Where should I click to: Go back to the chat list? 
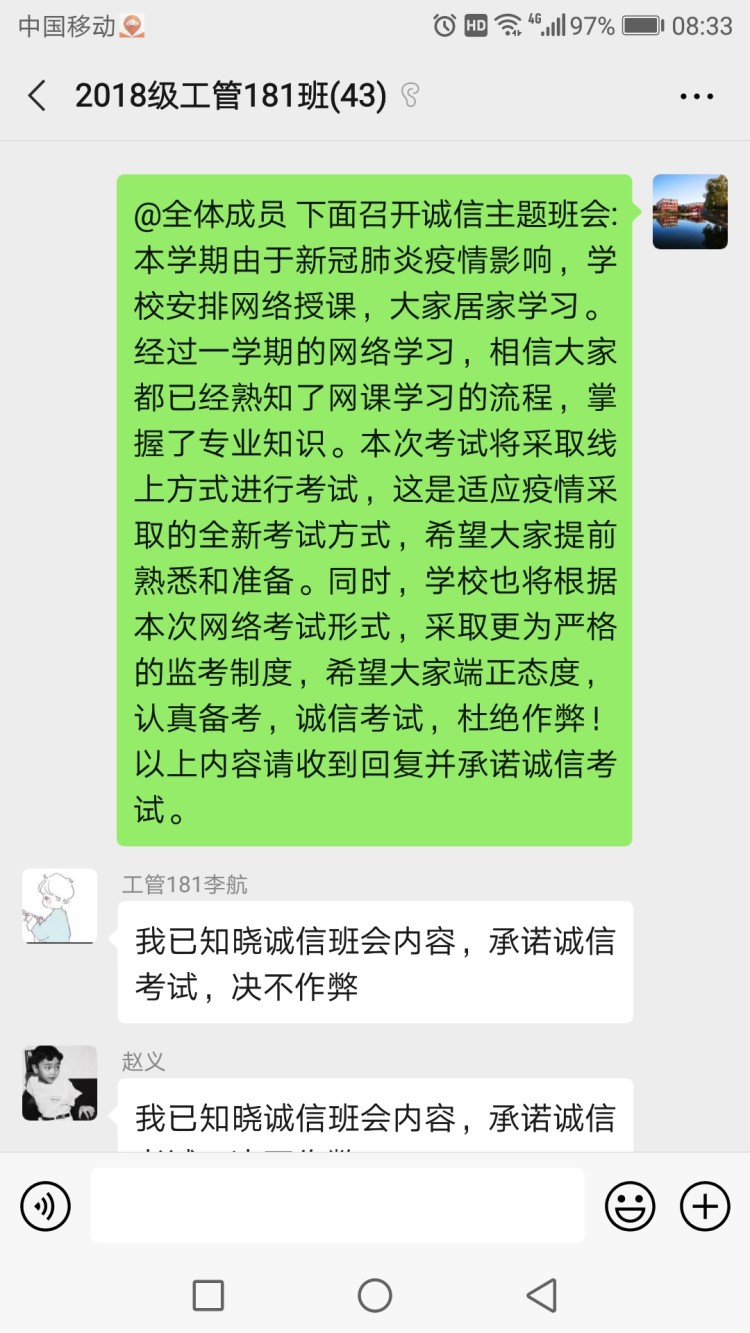pos(38,96)
